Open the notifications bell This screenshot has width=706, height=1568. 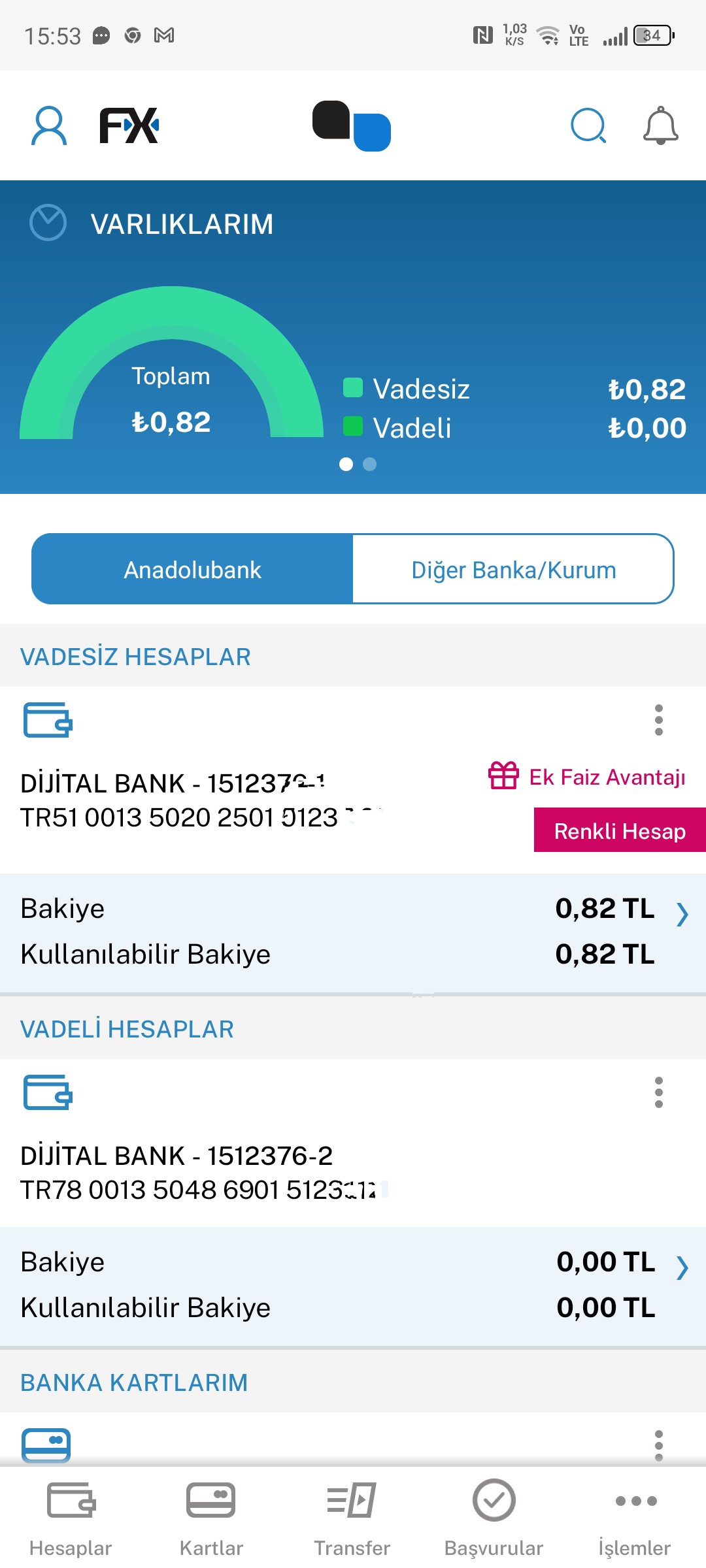[x=661, y=125]
